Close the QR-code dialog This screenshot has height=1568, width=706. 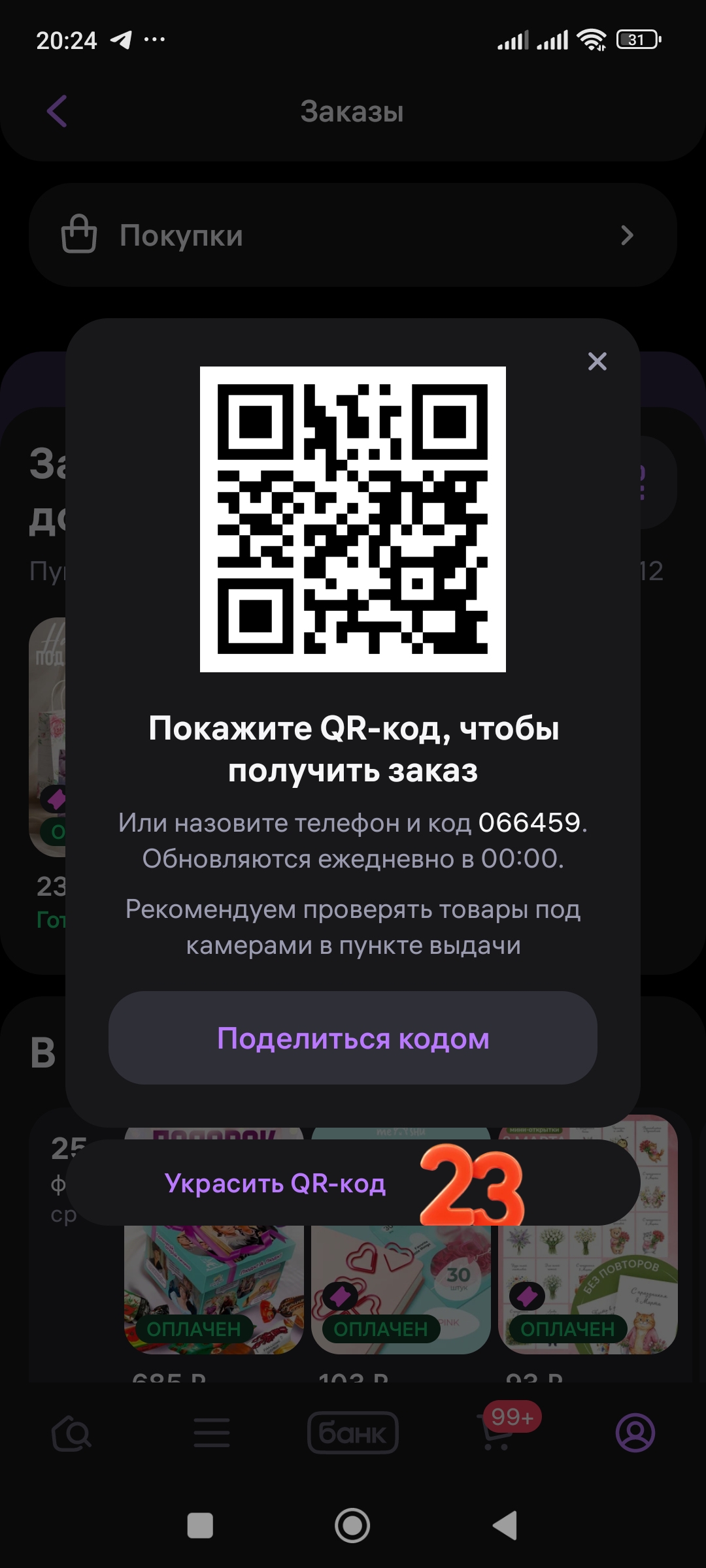pos(597,361)
